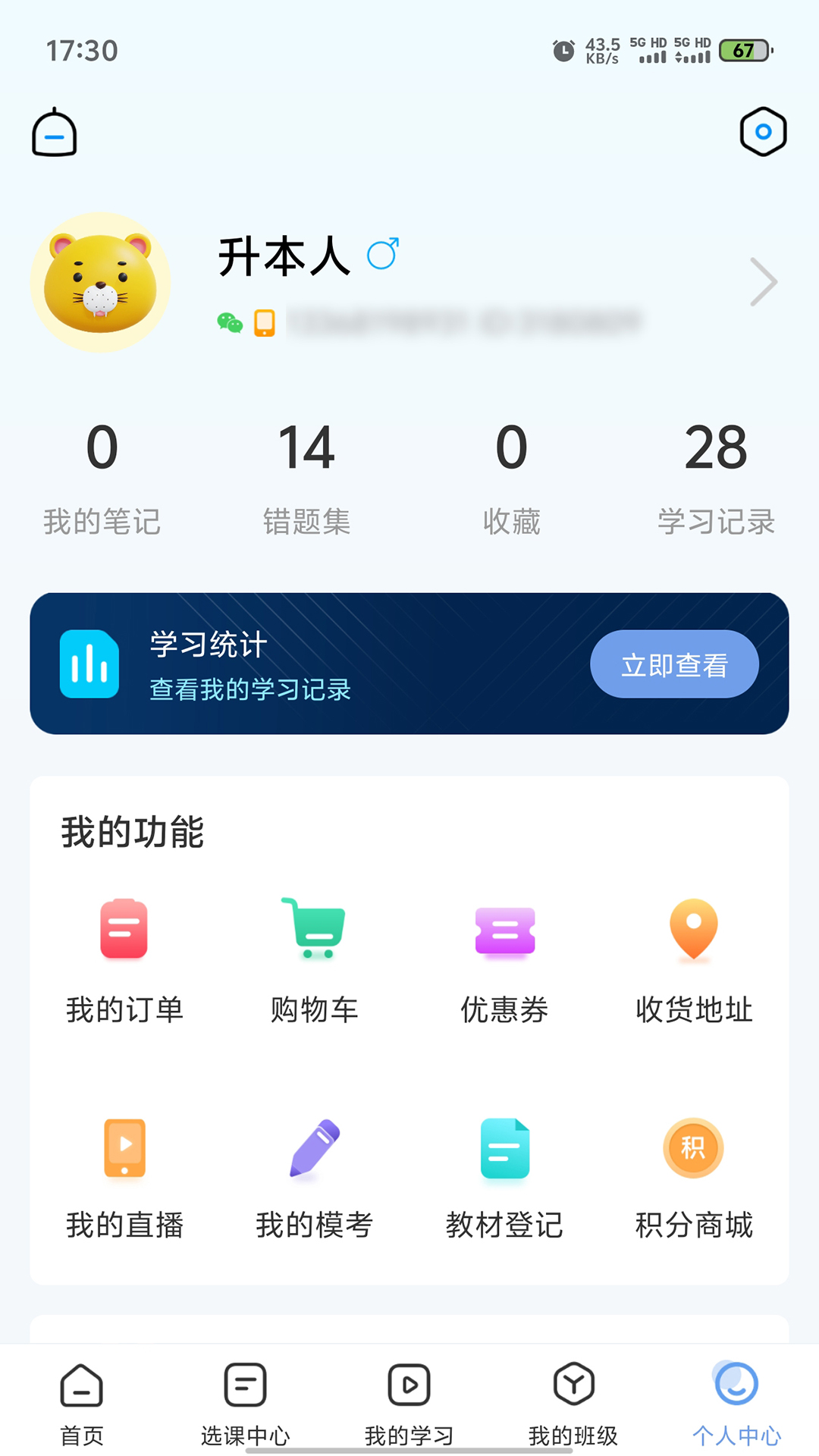Tap the tiger profile avatar
The width and height of the screenshot is (819, 1456).
(x=100, y=282)
